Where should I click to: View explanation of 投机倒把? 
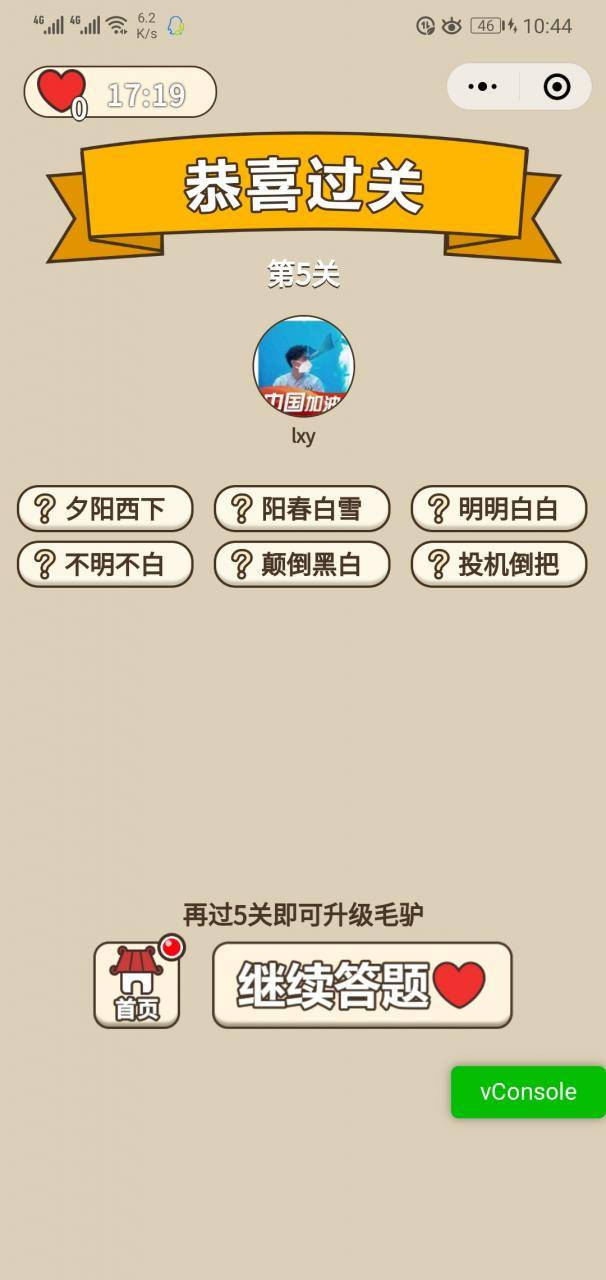pos(498,564)
